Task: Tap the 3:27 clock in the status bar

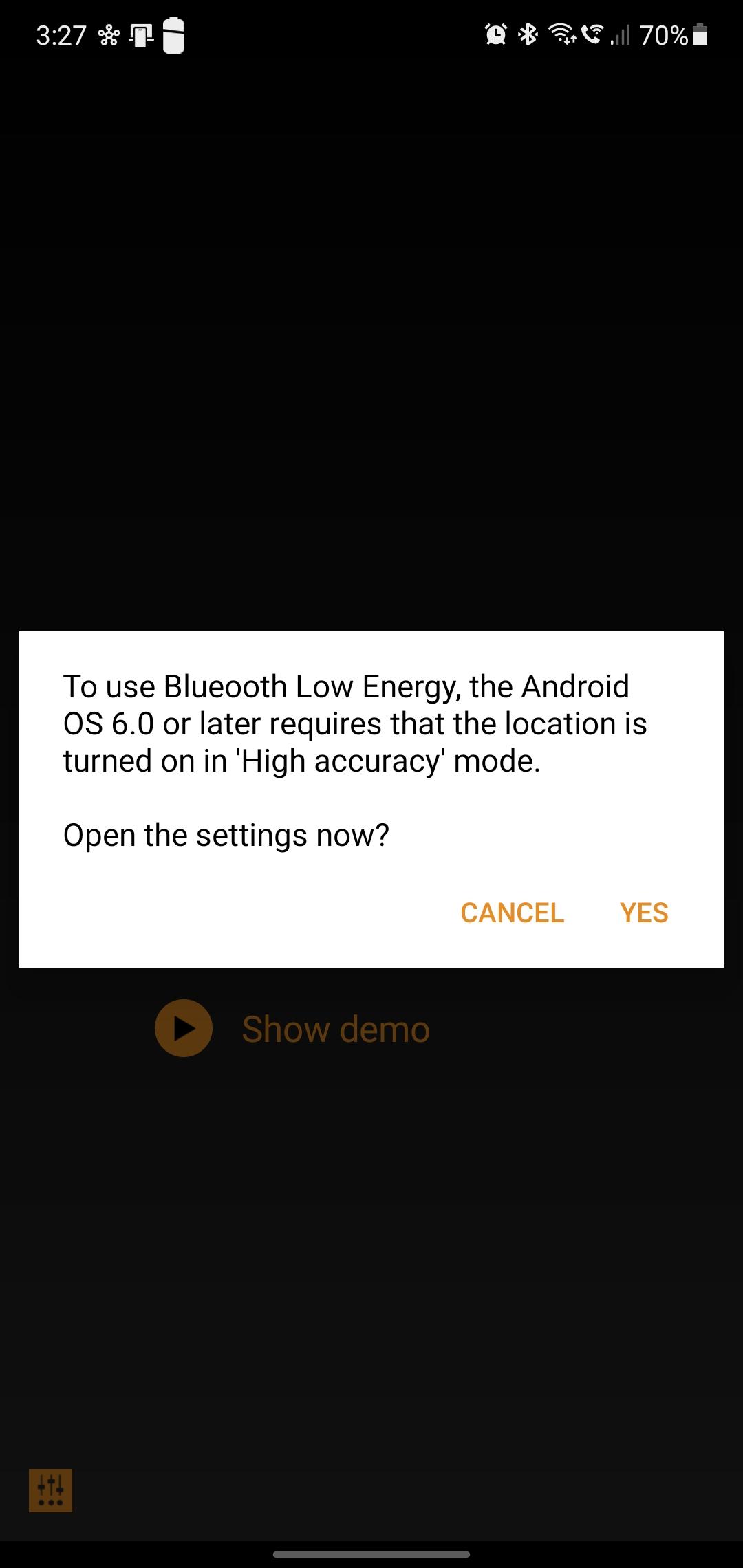Action: 61,34
